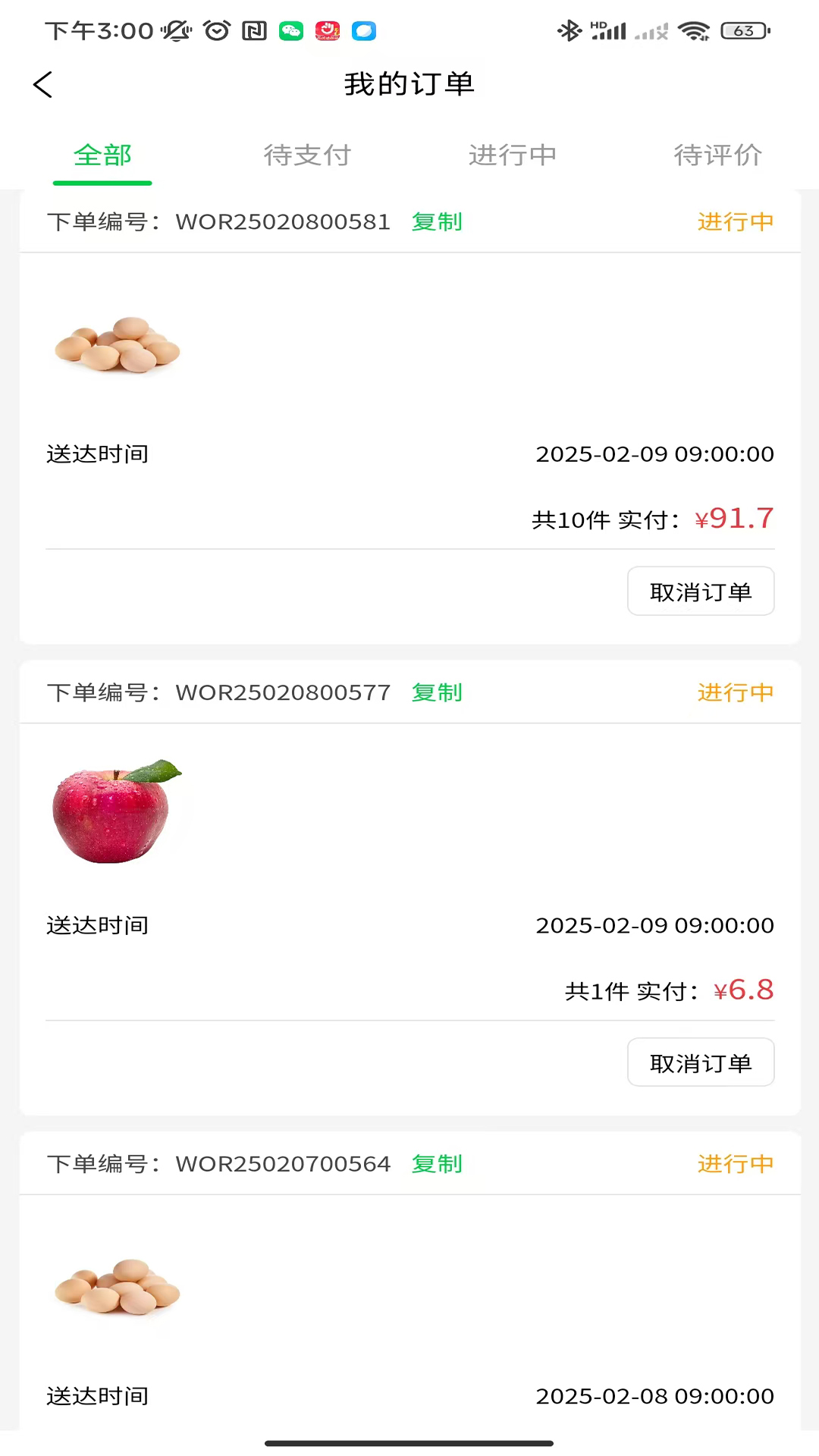The image size is (819, 1456).
Task: Cancel the ¥6.8 apple order
Action: pyautogui.click(x=701, y=1062)
